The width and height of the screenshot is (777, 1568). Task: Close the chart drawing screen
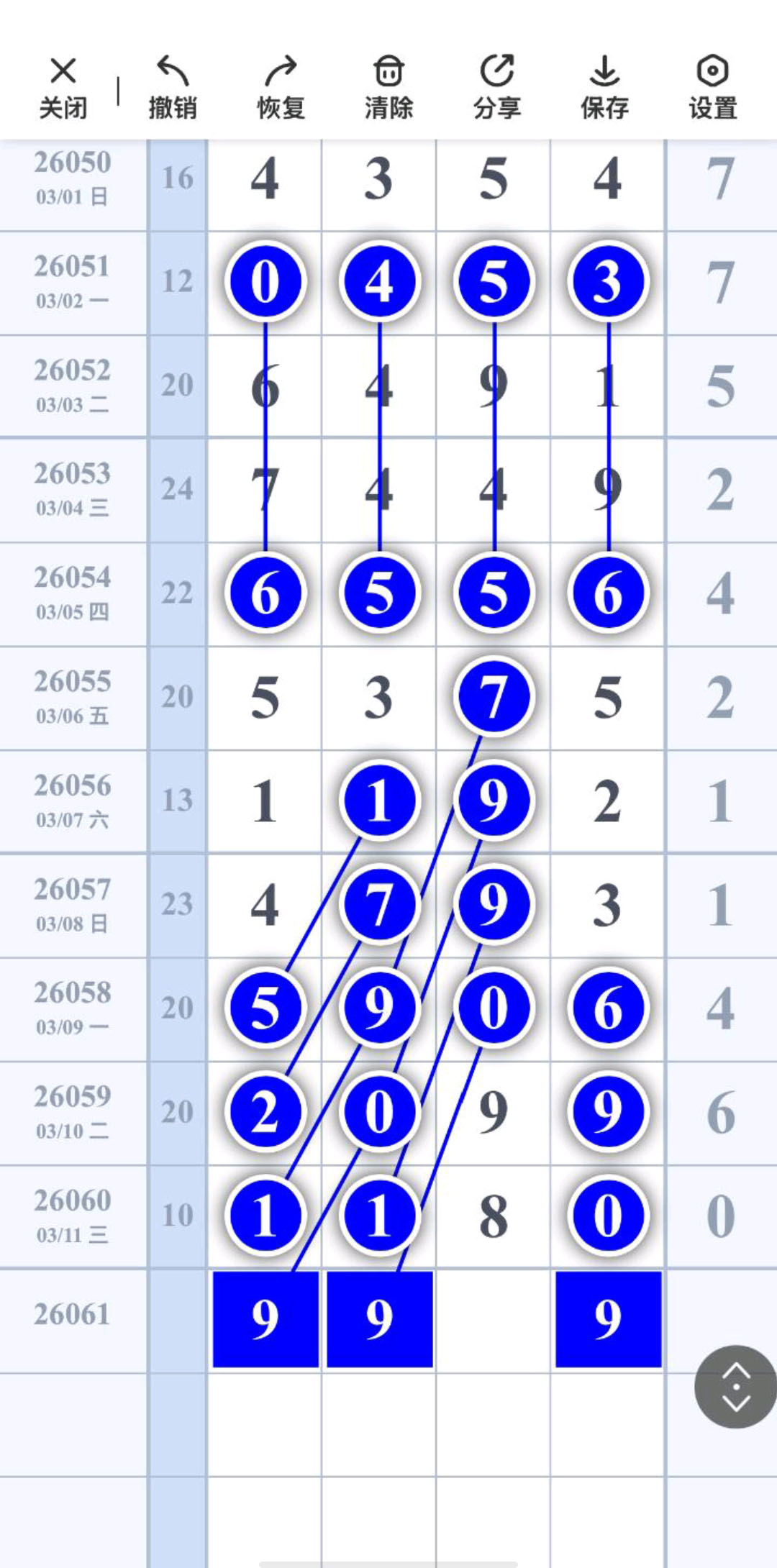63,86
